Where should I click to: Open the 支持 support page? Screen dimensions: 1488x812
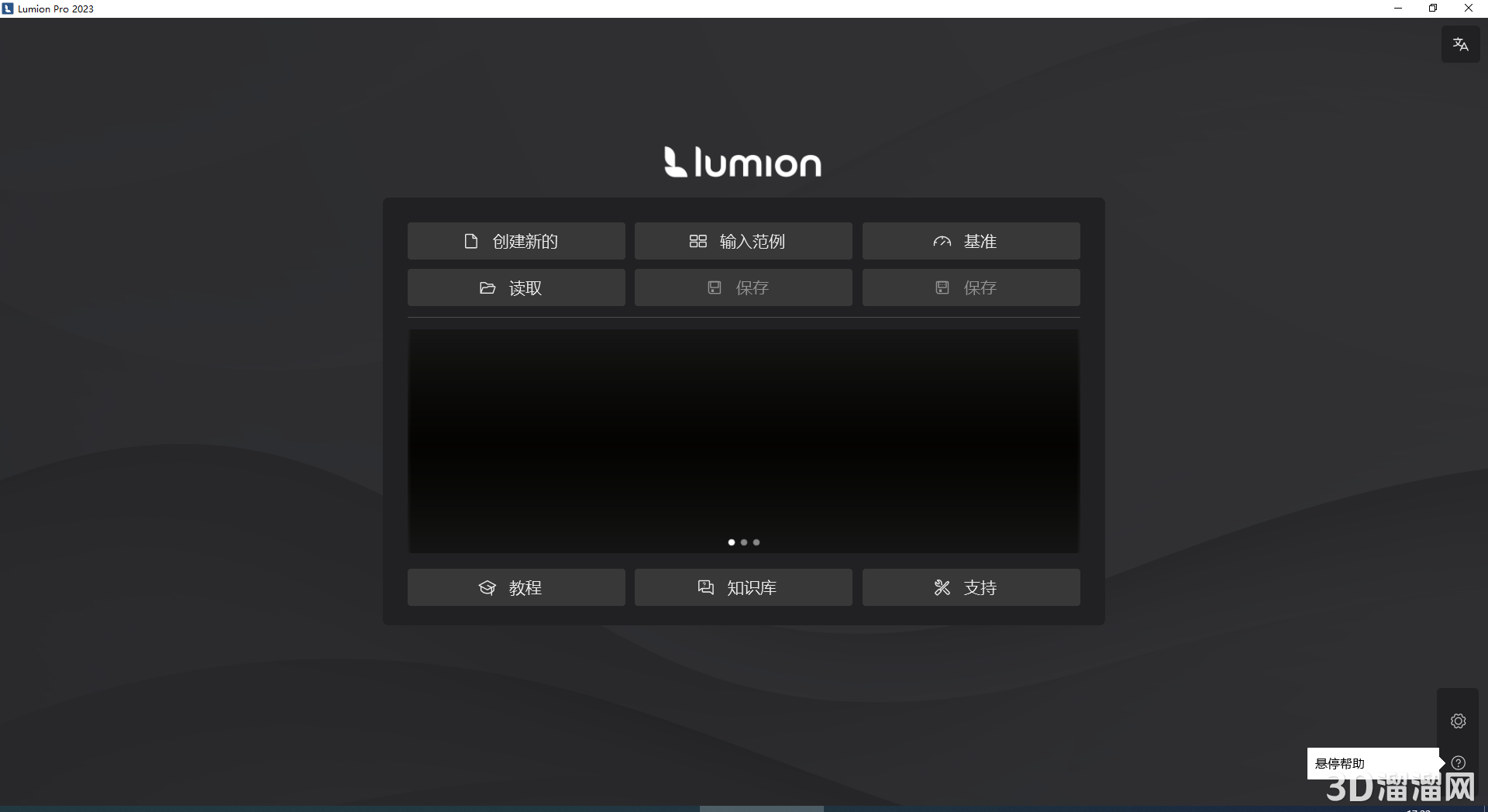click(970, 587)
